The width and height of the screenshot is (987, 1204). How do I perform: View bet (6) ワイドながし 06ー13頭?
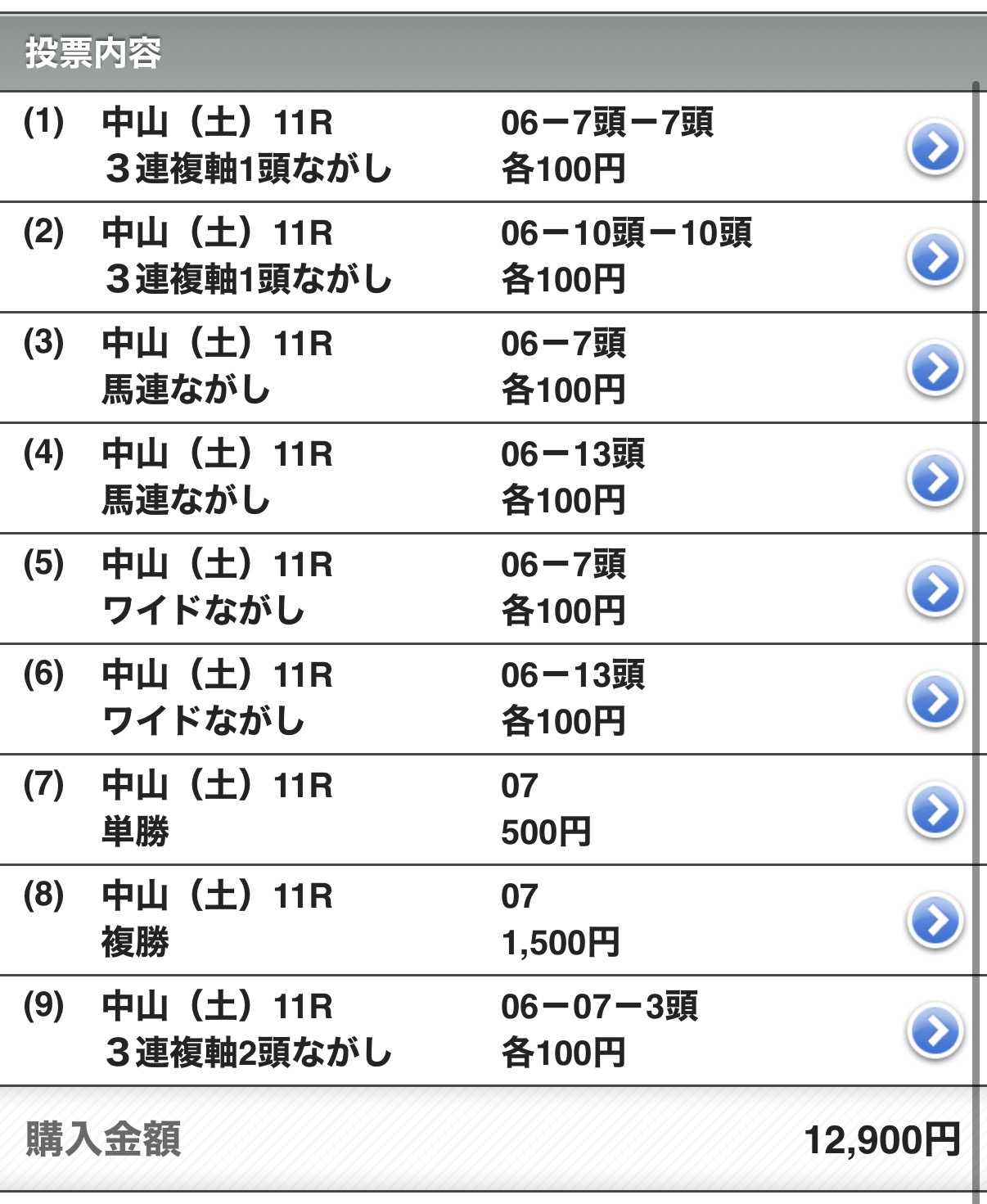point(935,700)
